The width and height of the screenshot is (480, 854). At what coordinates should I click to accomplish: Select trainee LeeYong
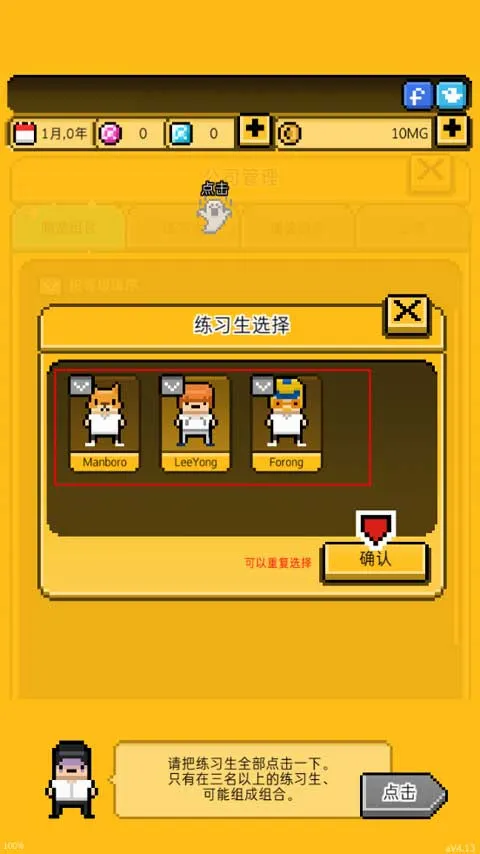click(196, 423)
